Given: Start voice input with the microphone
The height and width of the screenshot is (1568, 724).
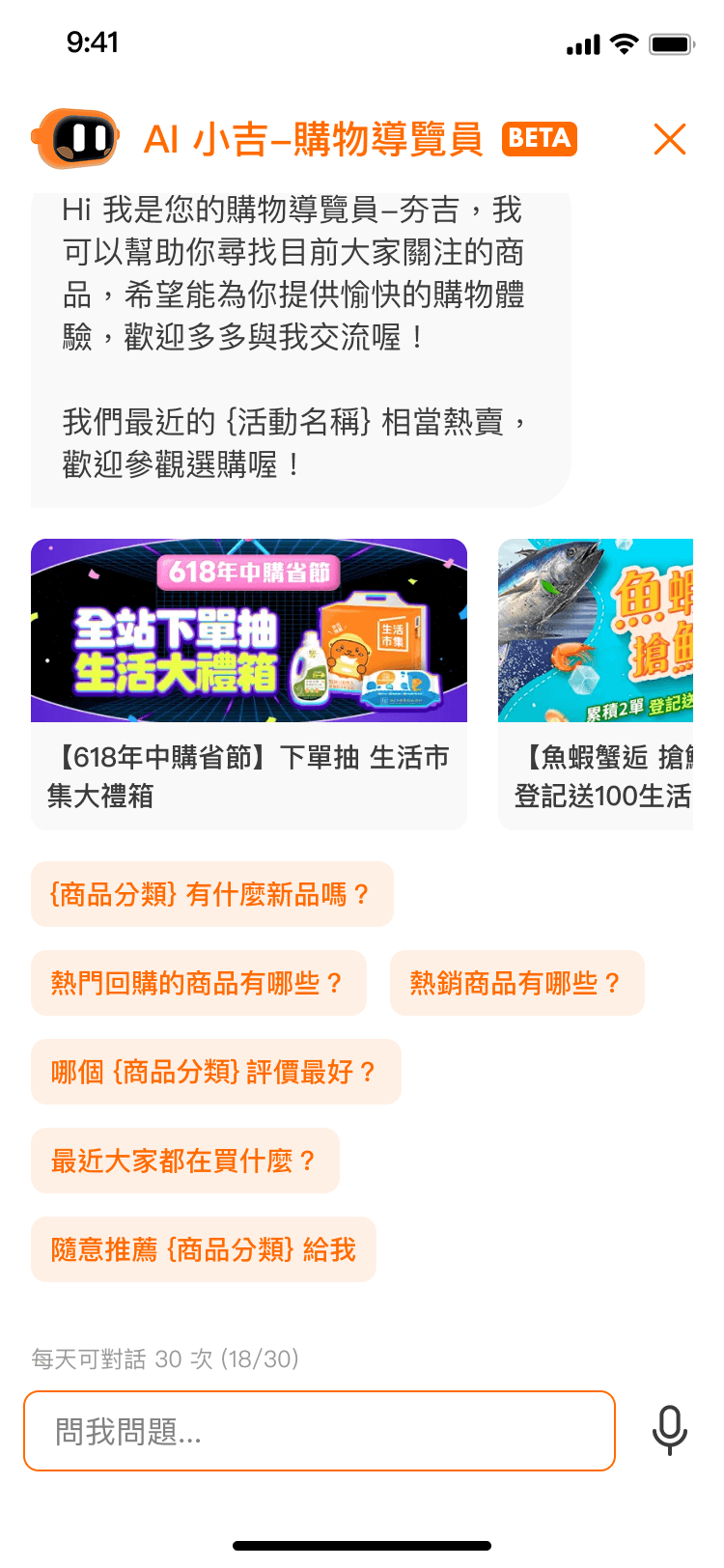Looking at the screenshot, I should point(670,1431).
